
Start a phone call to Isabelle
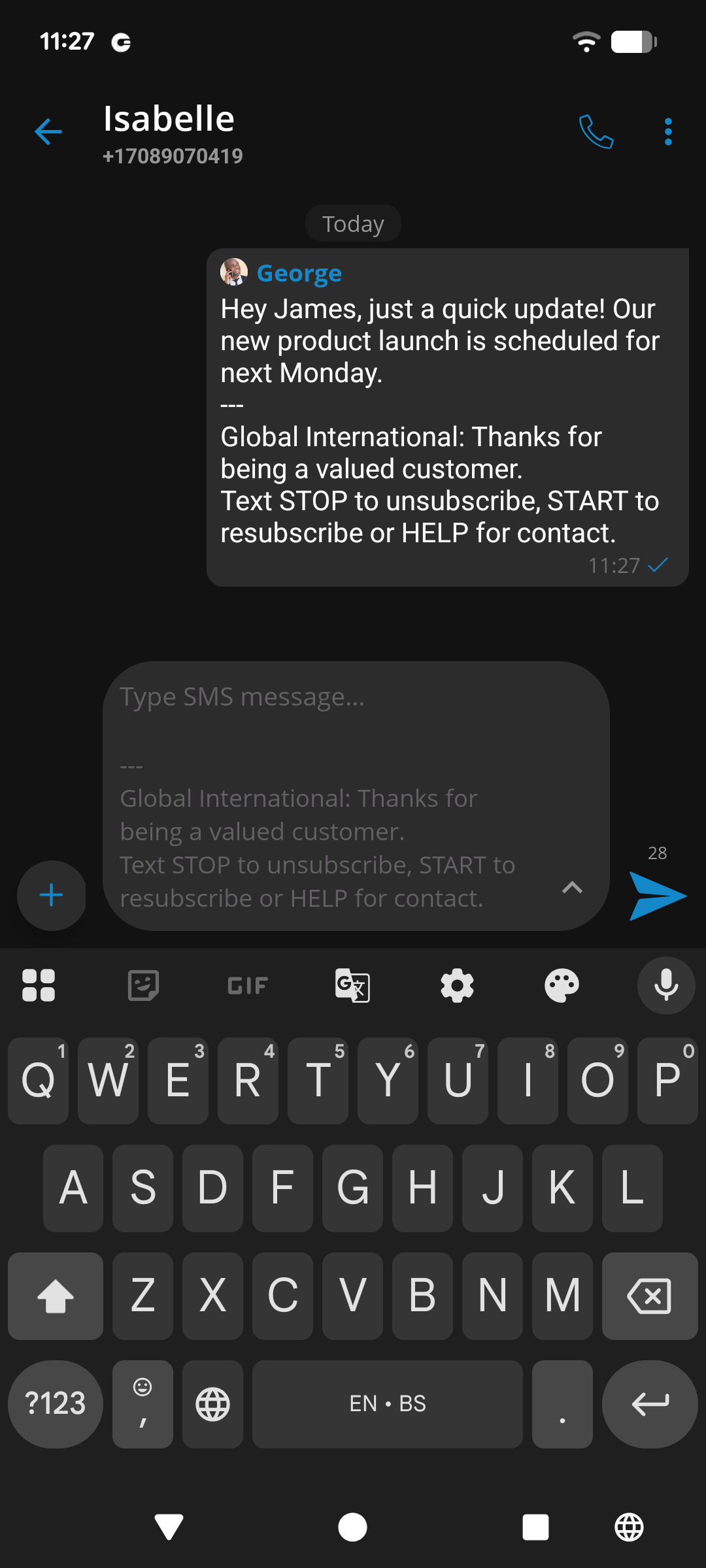pyautogui.click(x=596, y=131)
